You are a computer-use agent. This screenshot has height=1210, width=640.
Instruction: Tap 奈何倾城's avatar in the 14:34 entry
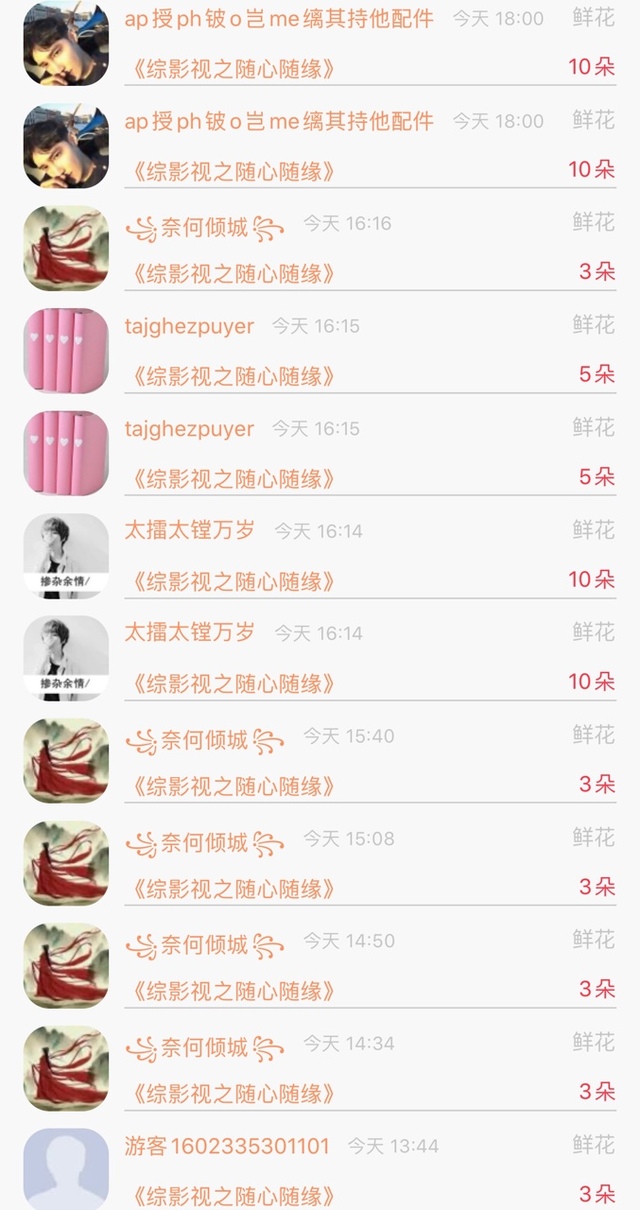[66, 1068]
